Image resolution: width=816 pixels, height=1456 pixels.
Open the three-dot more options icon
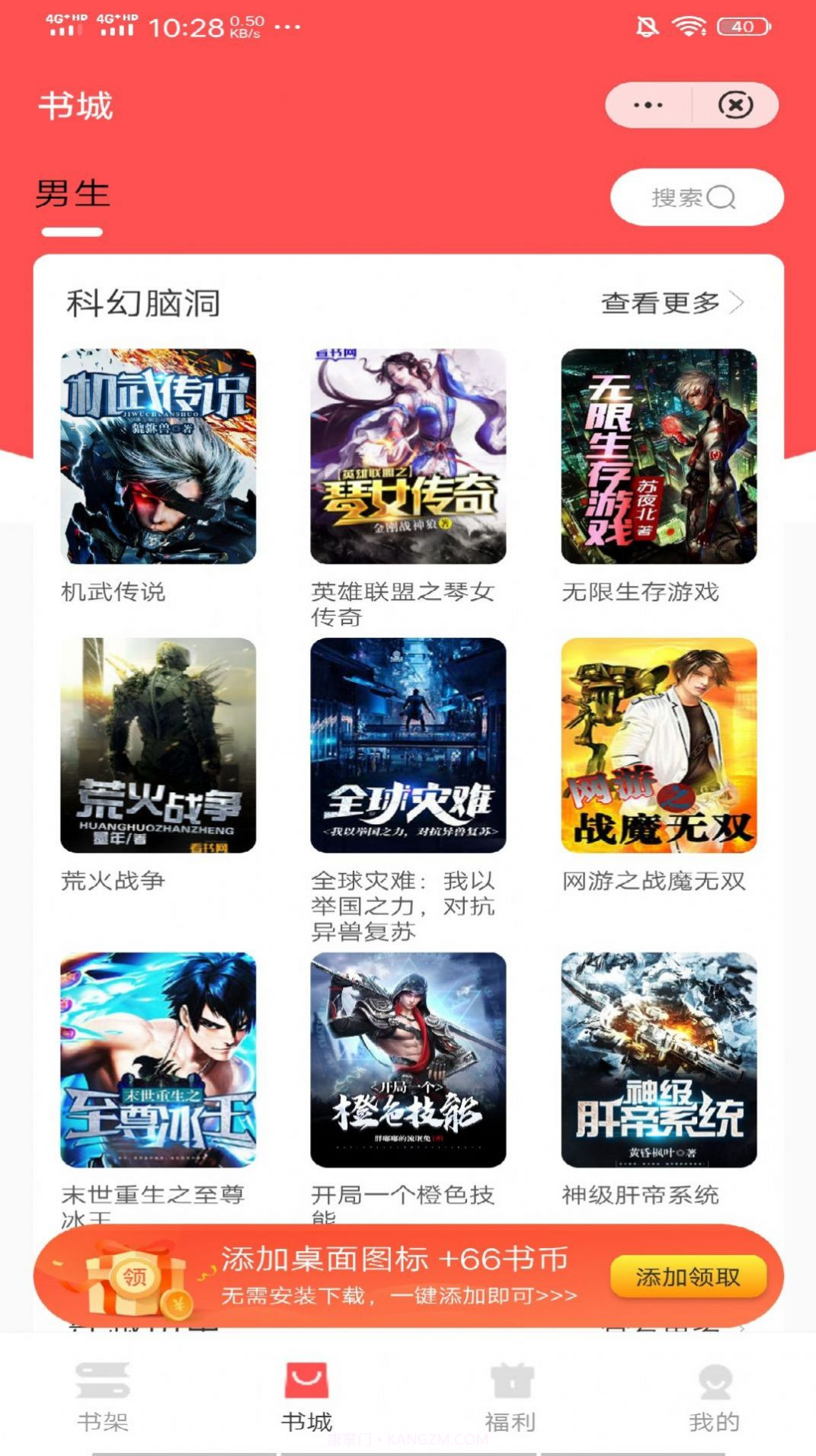pyautogui.click(x=646, y=107)
